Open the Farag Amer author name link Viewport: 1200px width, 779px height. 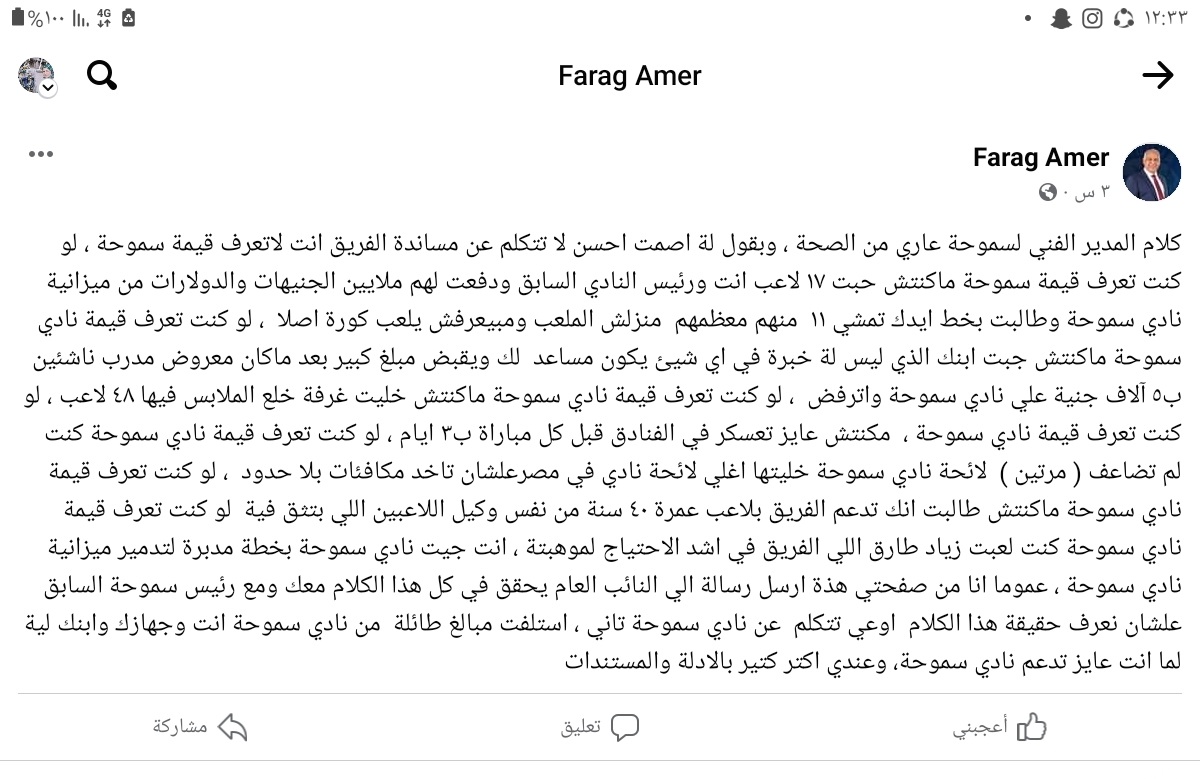click(1040, 158)
